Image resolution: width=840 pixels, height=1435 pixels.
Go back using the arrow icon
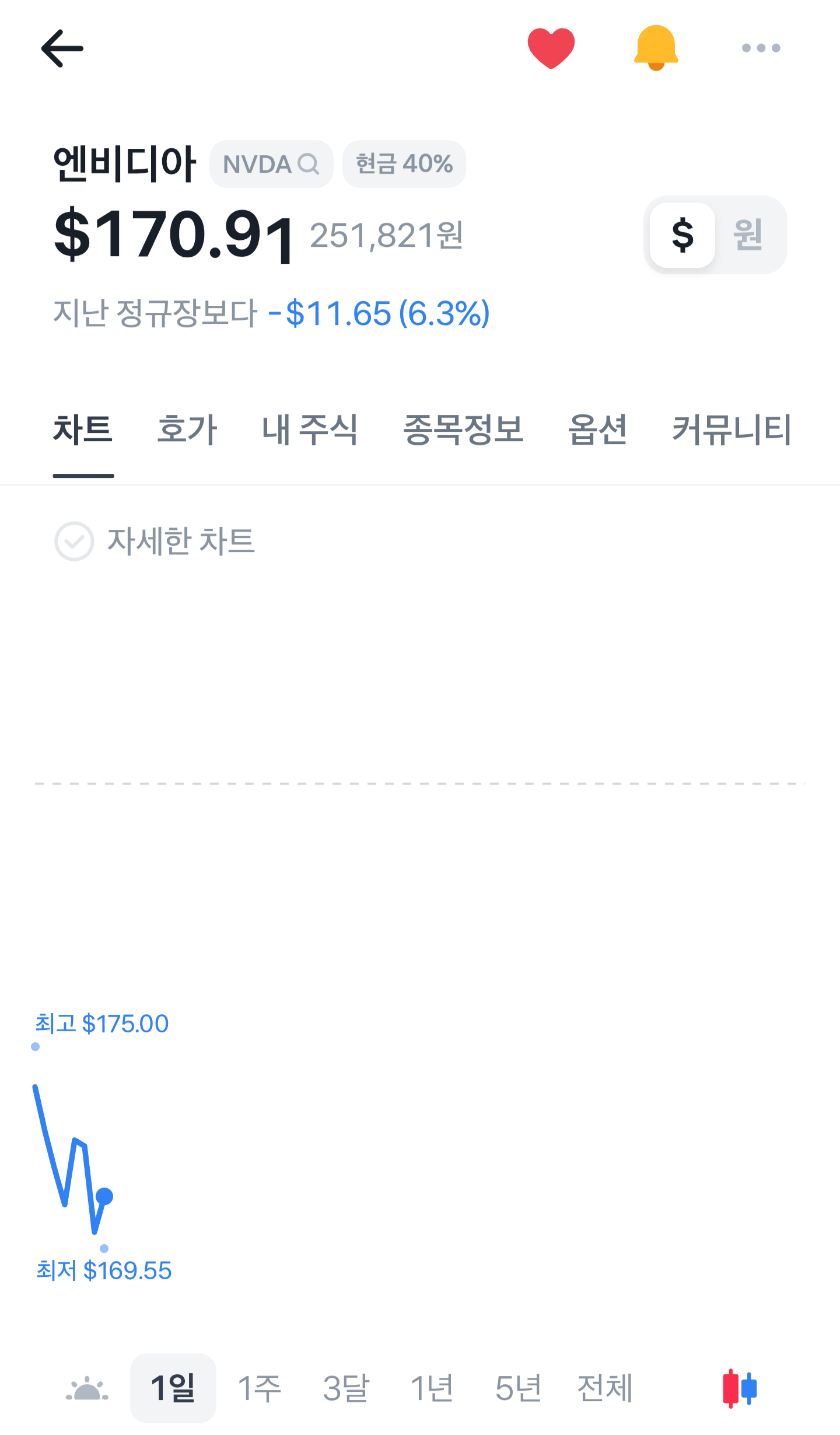point(62,48)
